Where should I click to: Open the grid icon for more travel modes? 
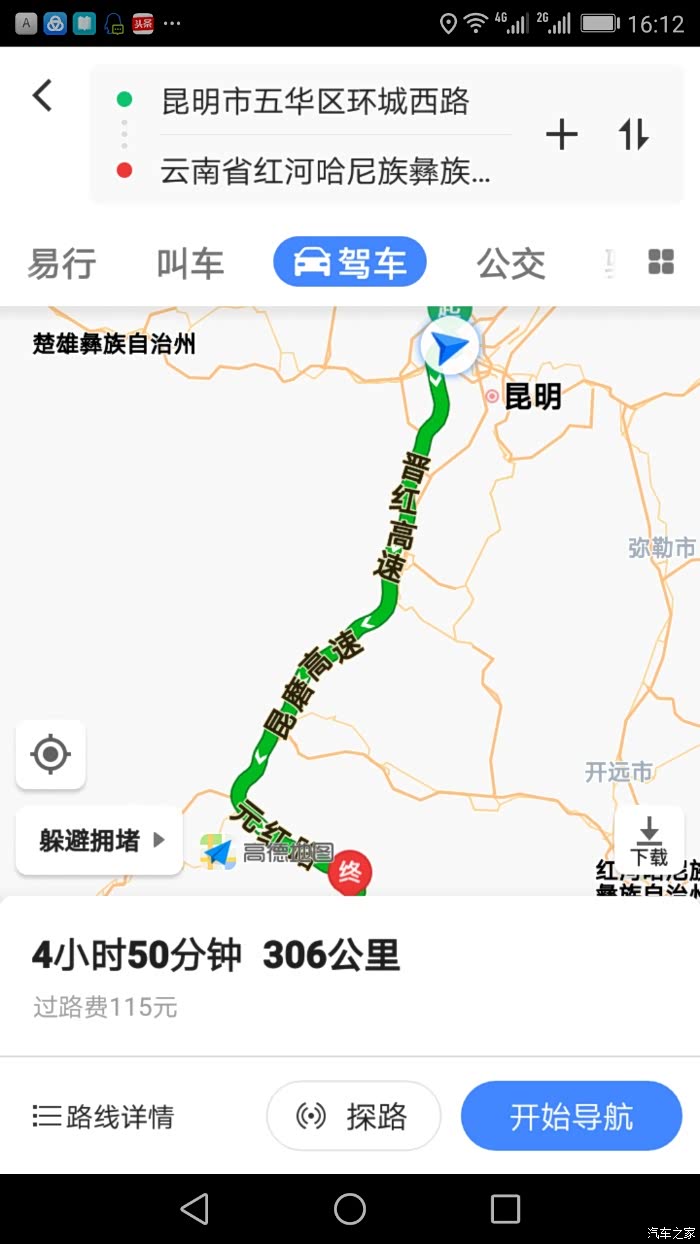pyautogui.click(x=661, y=262)
